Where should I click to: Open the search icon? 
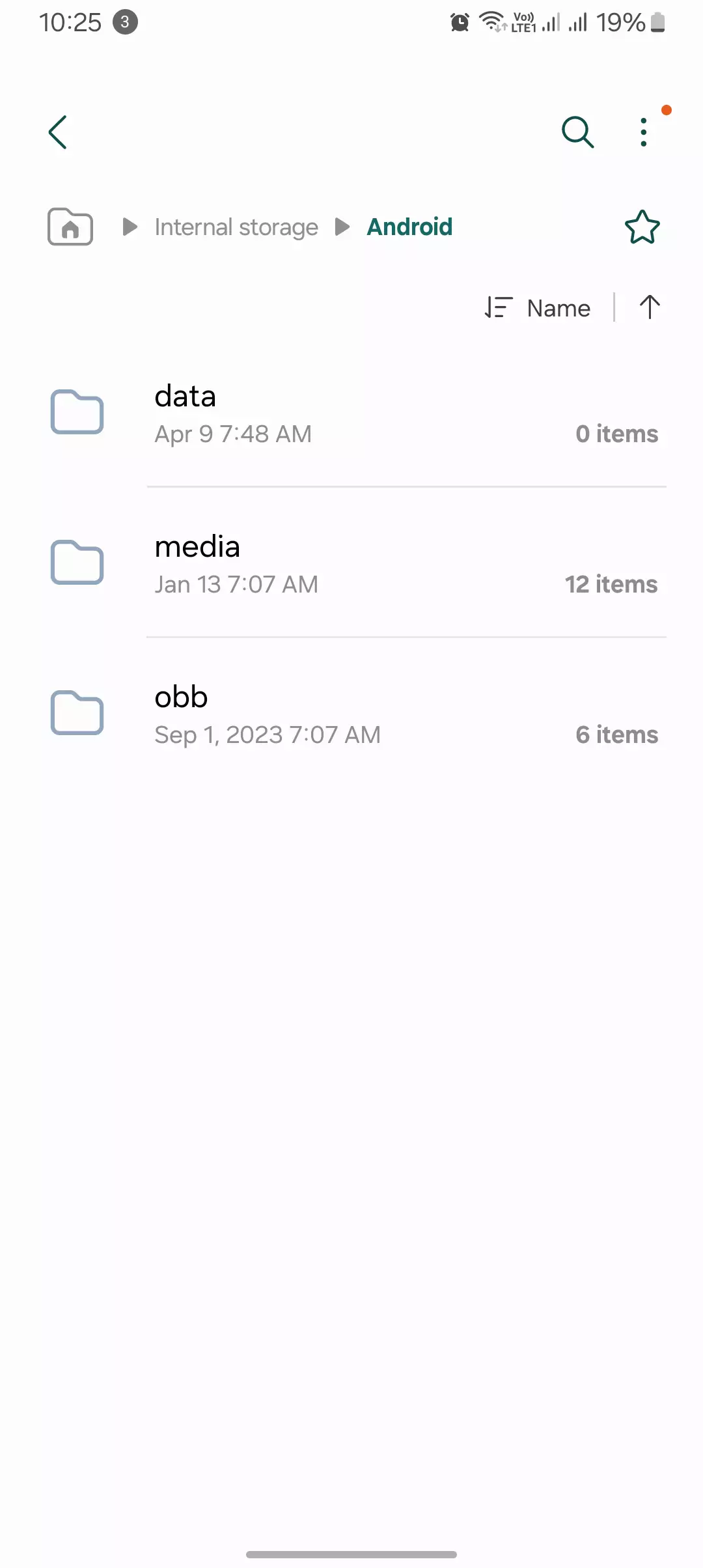tap(577, 132)
